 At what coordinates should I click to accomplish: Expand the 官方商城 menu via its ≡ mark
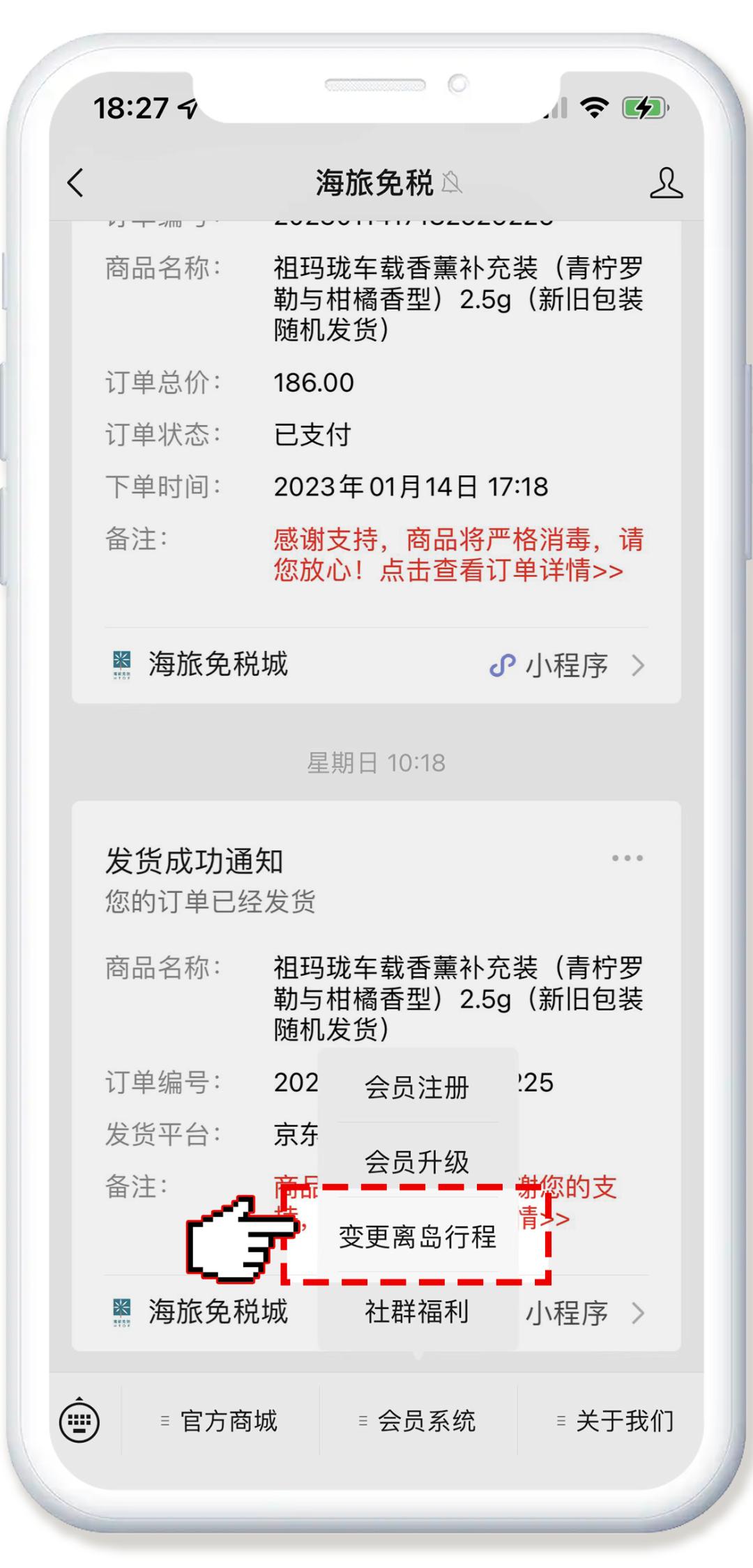click(x=163, y=1422)
